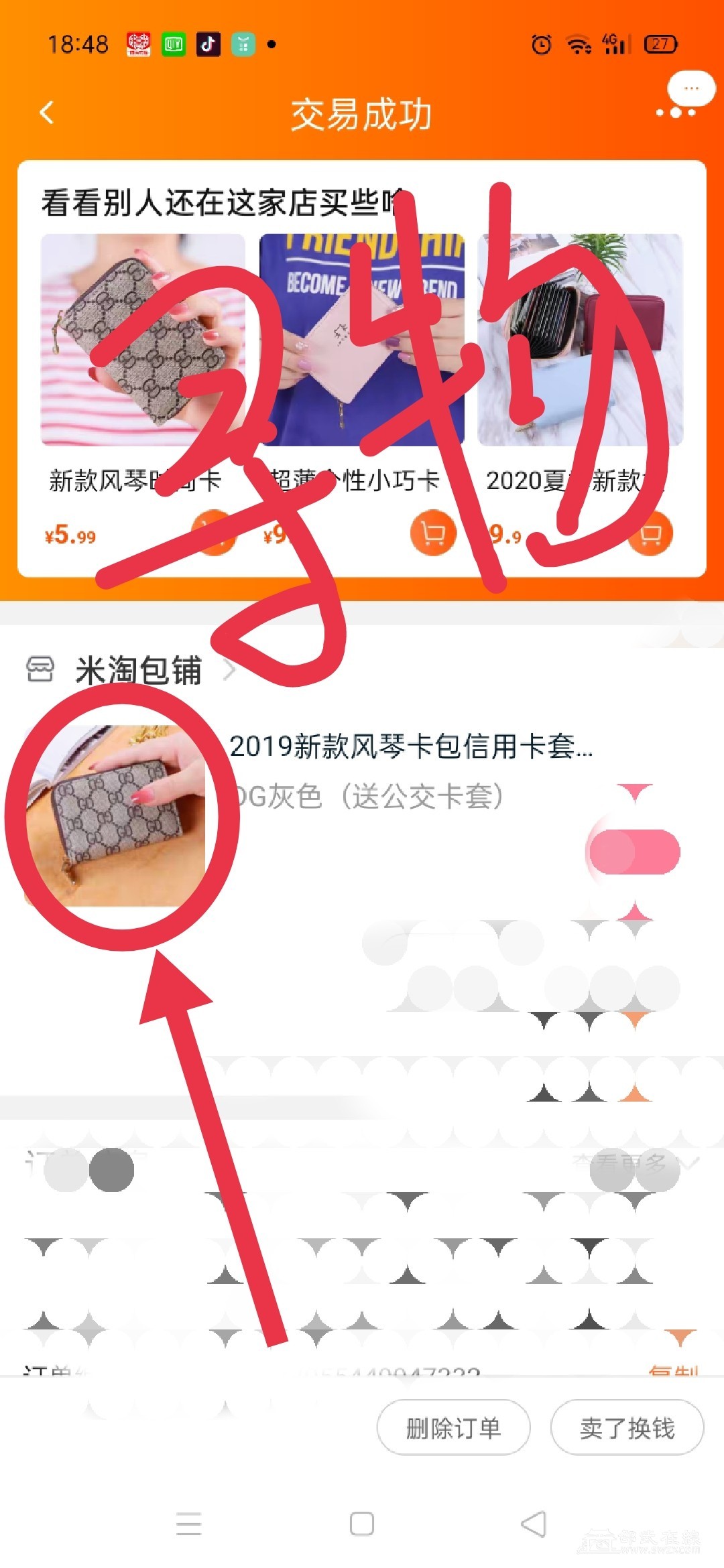Open the 2020夏 新款 product card

580,340
